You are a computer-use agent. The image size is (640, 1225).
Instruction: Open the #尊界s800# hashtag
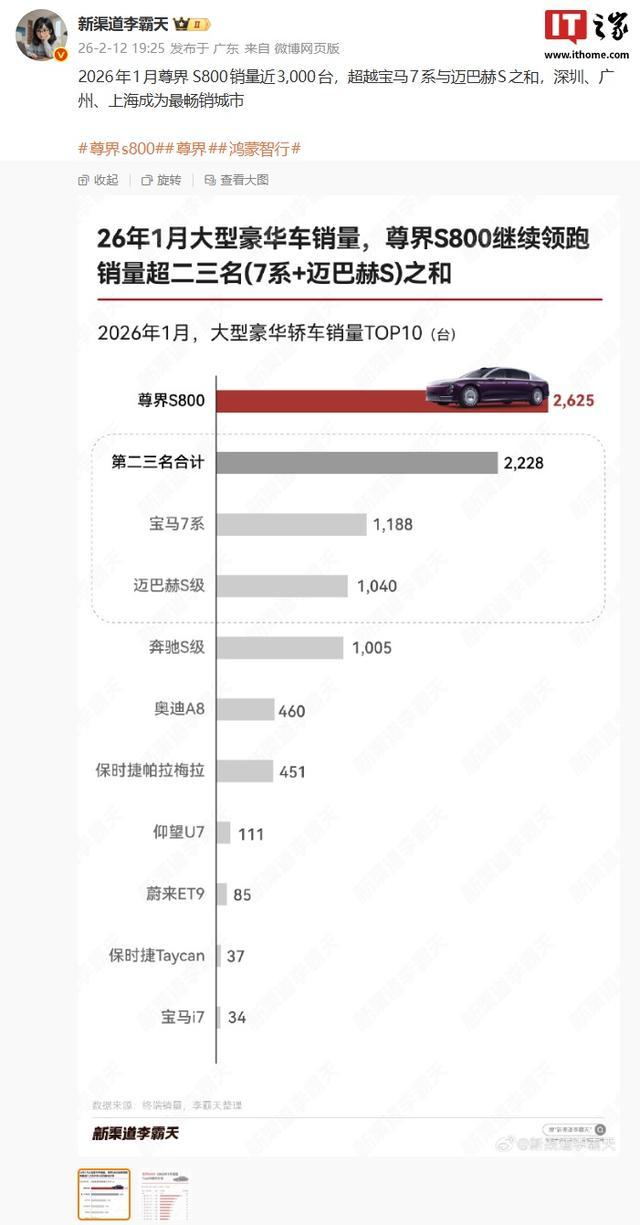pos(116,148)
